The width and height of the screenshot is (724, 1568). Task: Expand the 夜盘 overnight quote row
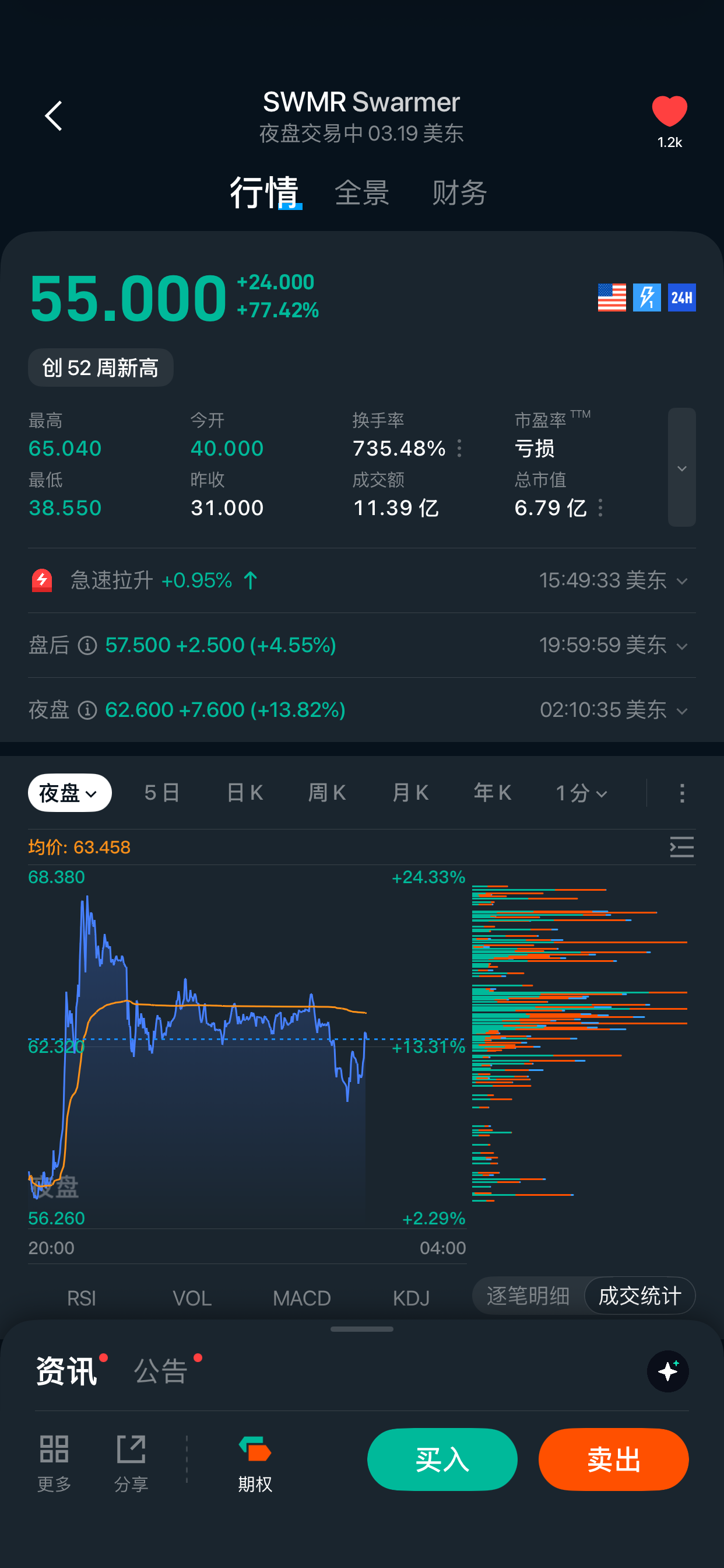tap(681, 710)
